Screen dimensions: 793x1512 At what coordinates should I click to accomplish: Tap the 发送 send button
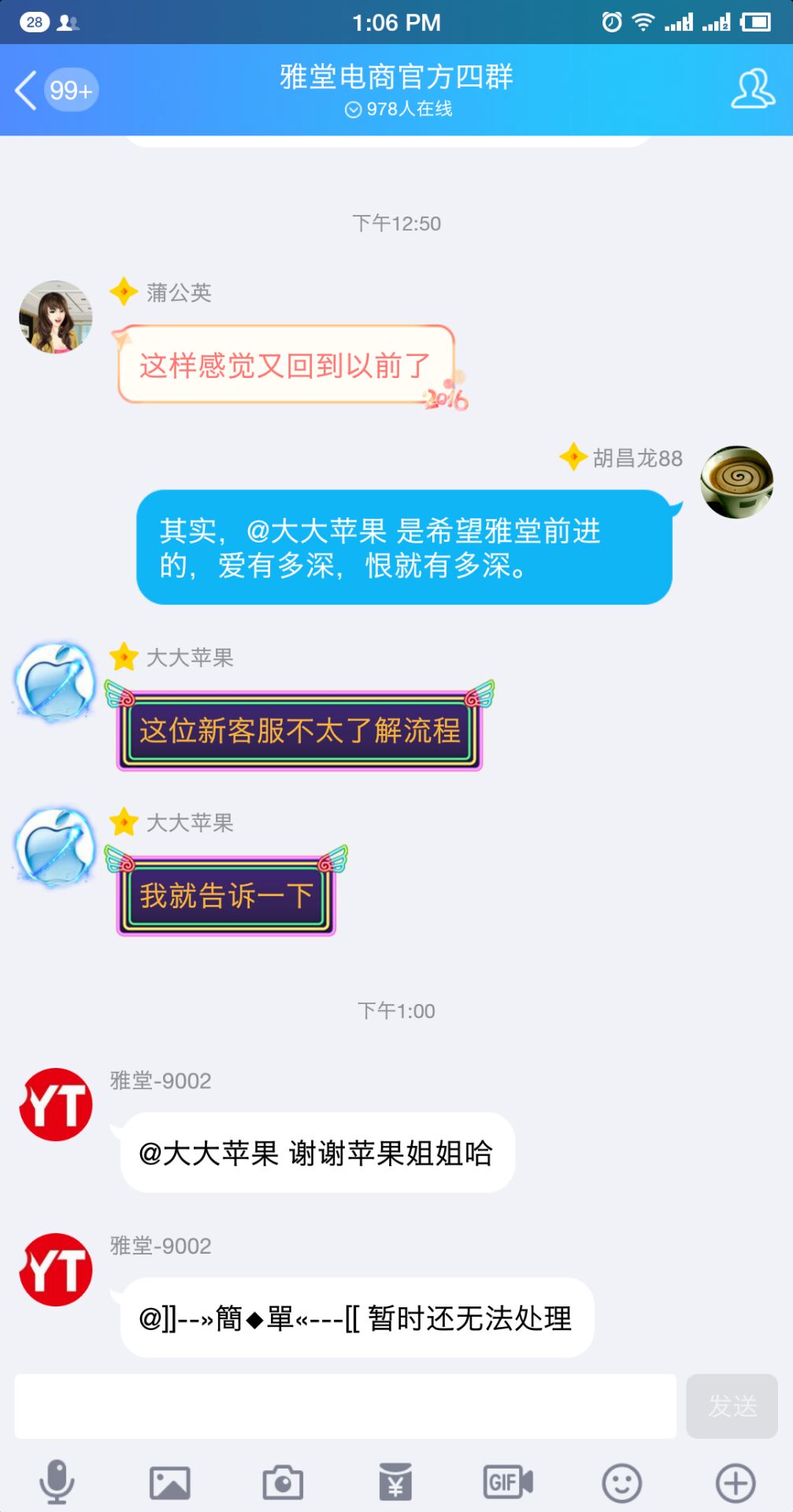[732, 1406]
